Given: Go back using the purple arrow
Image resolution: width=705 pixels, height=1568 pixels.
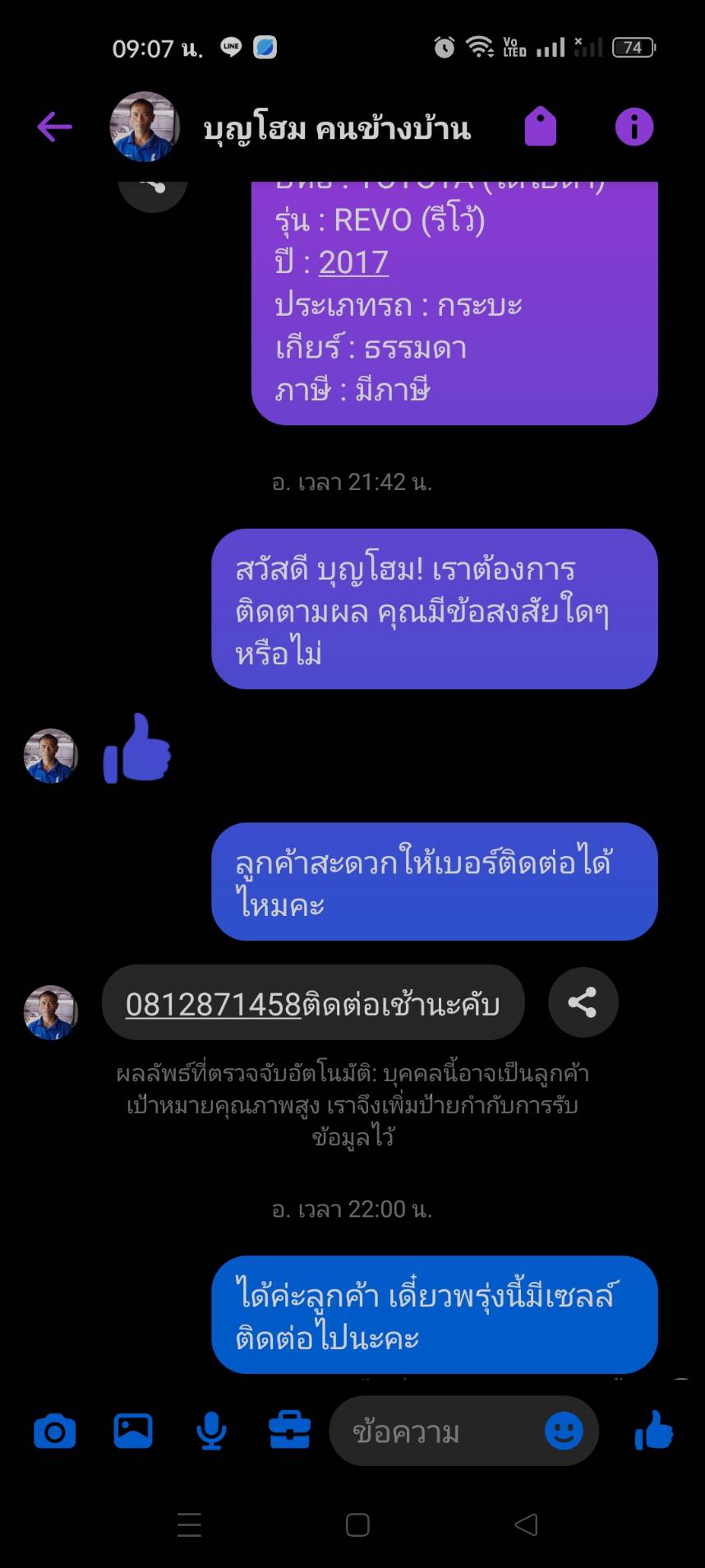Looking at the screenshot, I should (55, 127).
